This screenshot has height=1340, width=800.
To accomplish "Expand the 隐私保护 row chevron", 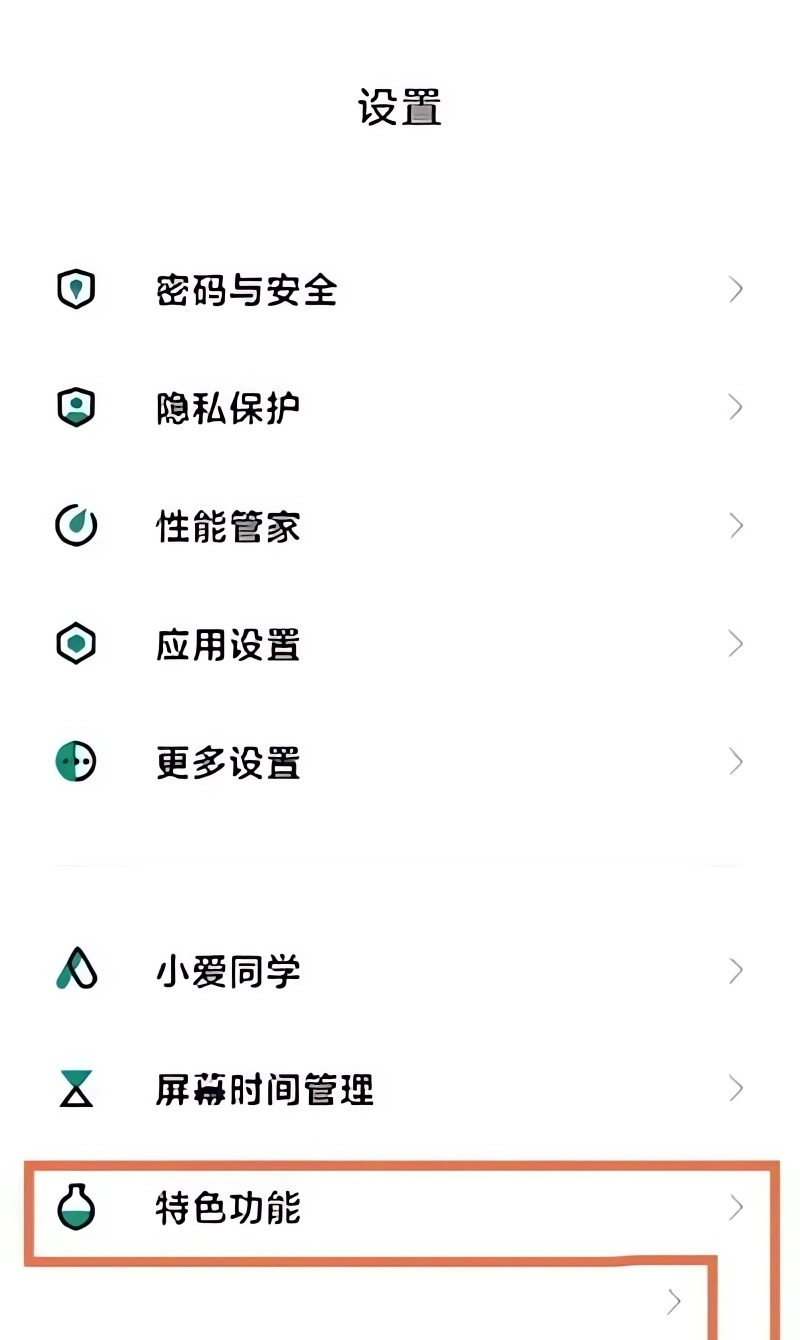I will 736,407.
